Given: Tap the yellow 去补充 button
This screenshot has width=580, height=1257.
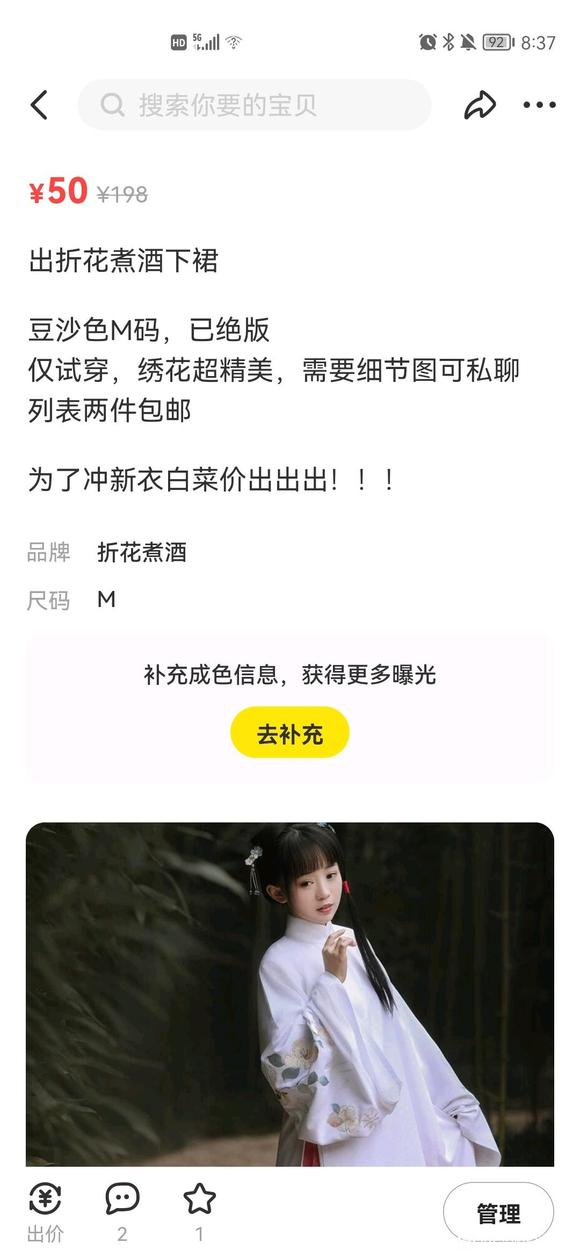Looking at the screenshot, I should click(290, 733).
